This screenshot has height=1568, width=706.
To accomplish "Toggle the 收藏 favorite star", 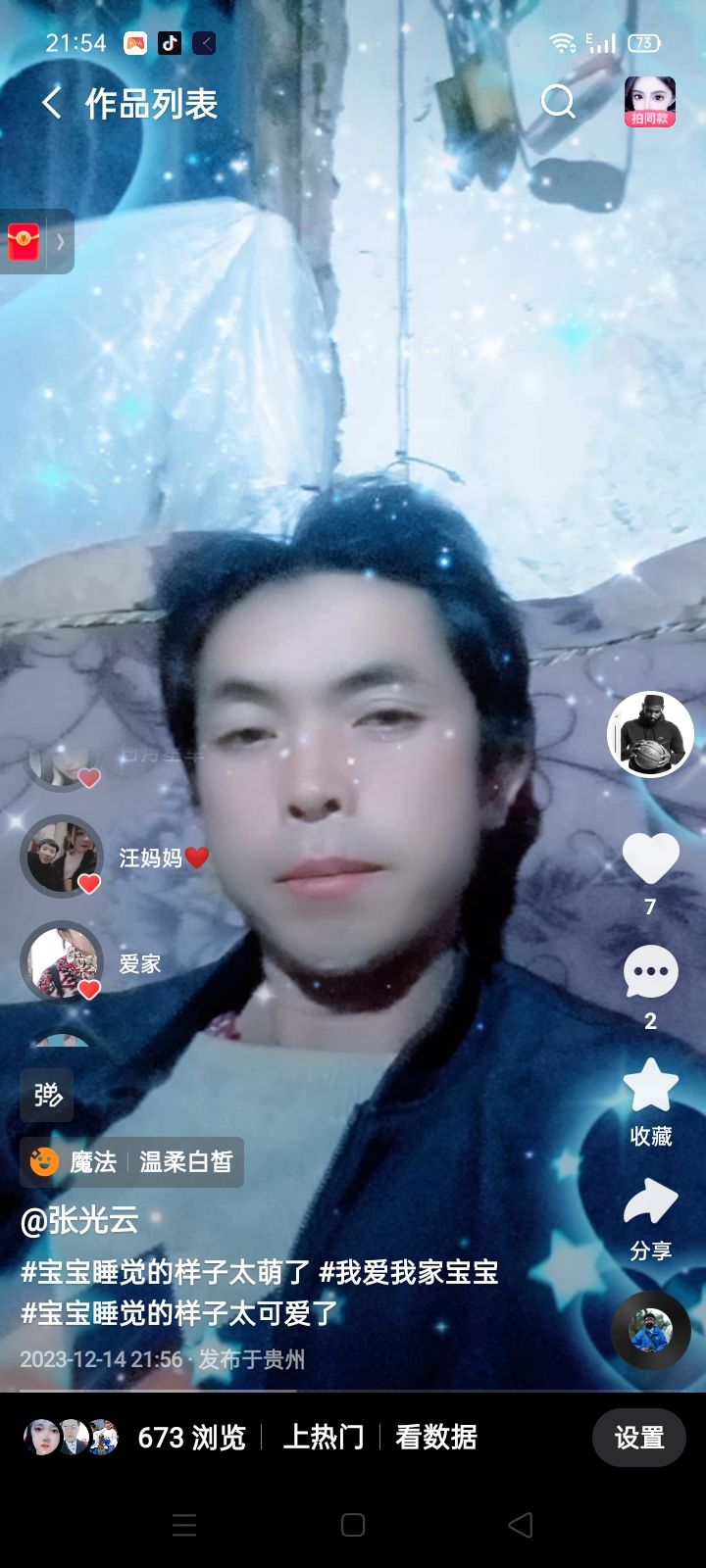I will point(648,1086).
